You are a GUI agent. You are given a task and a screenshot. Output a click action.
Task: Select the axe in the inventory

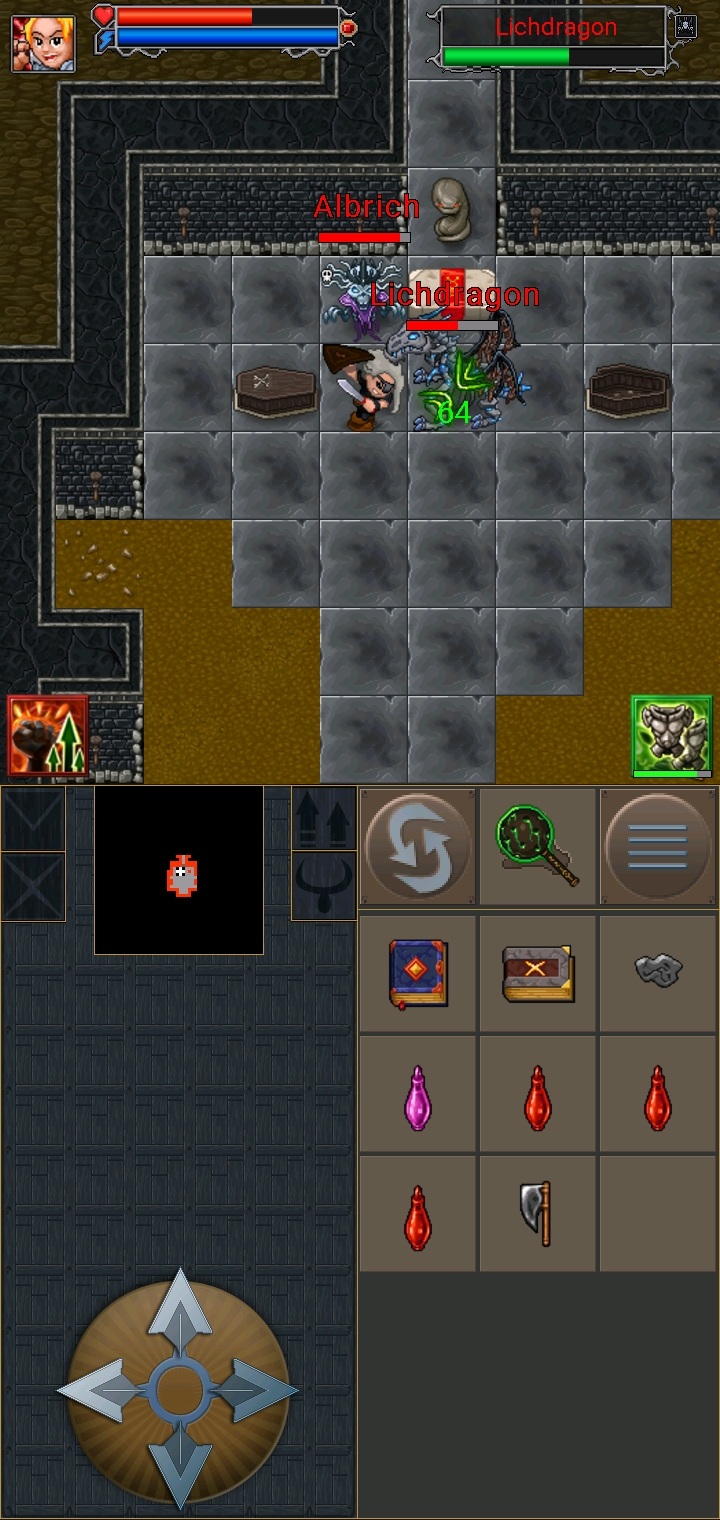point(537,1213)
